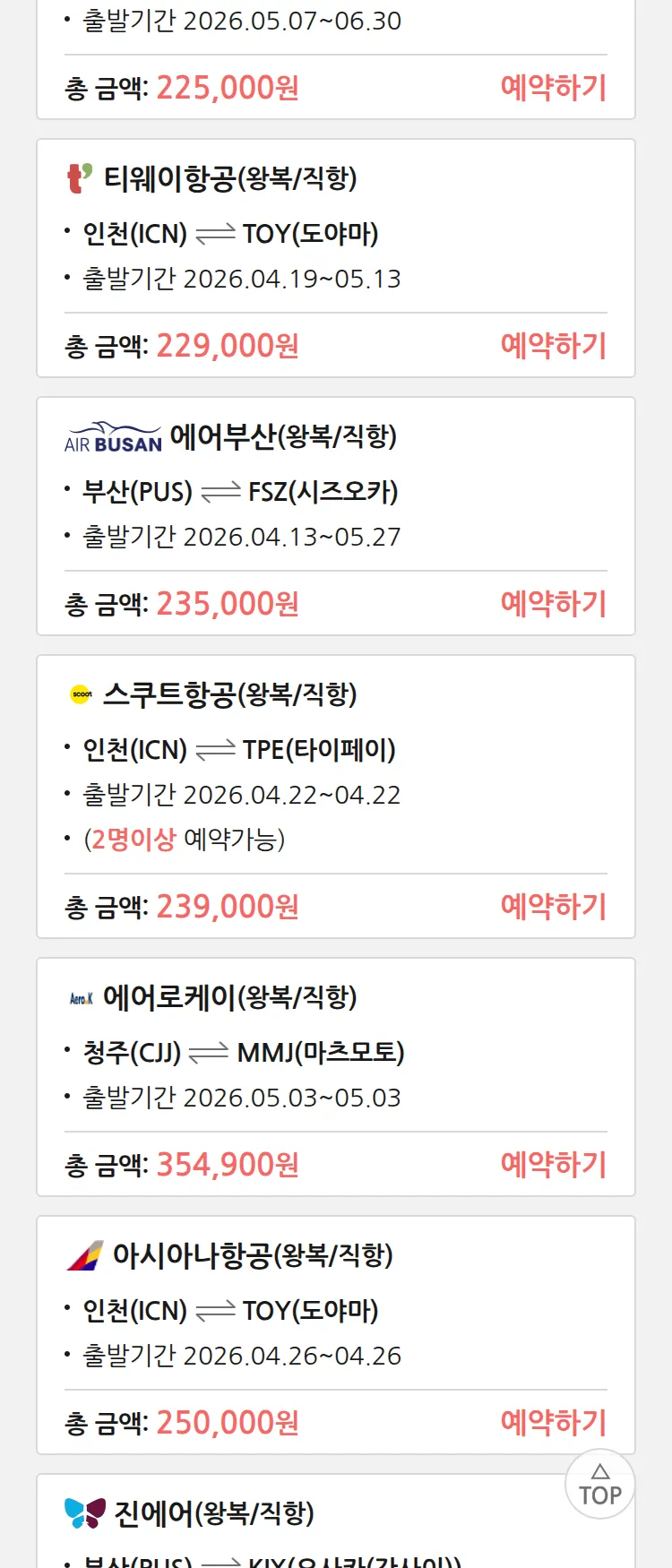Open the 에어로케이 청주-MMJ deal card

[x=335, y=1052]
